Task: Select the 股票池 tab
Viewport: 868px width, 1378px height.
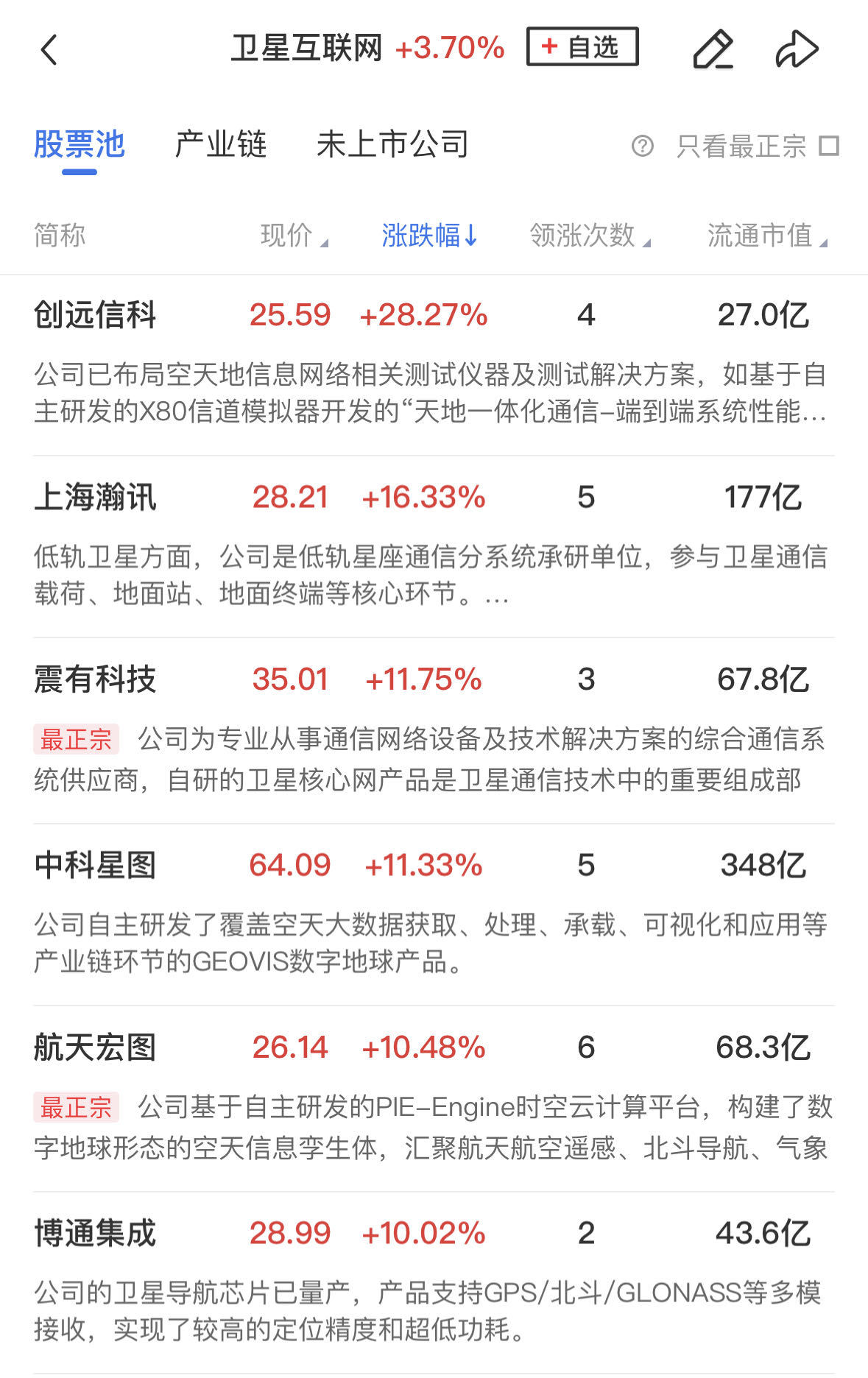Action: (x=80, y=144)
